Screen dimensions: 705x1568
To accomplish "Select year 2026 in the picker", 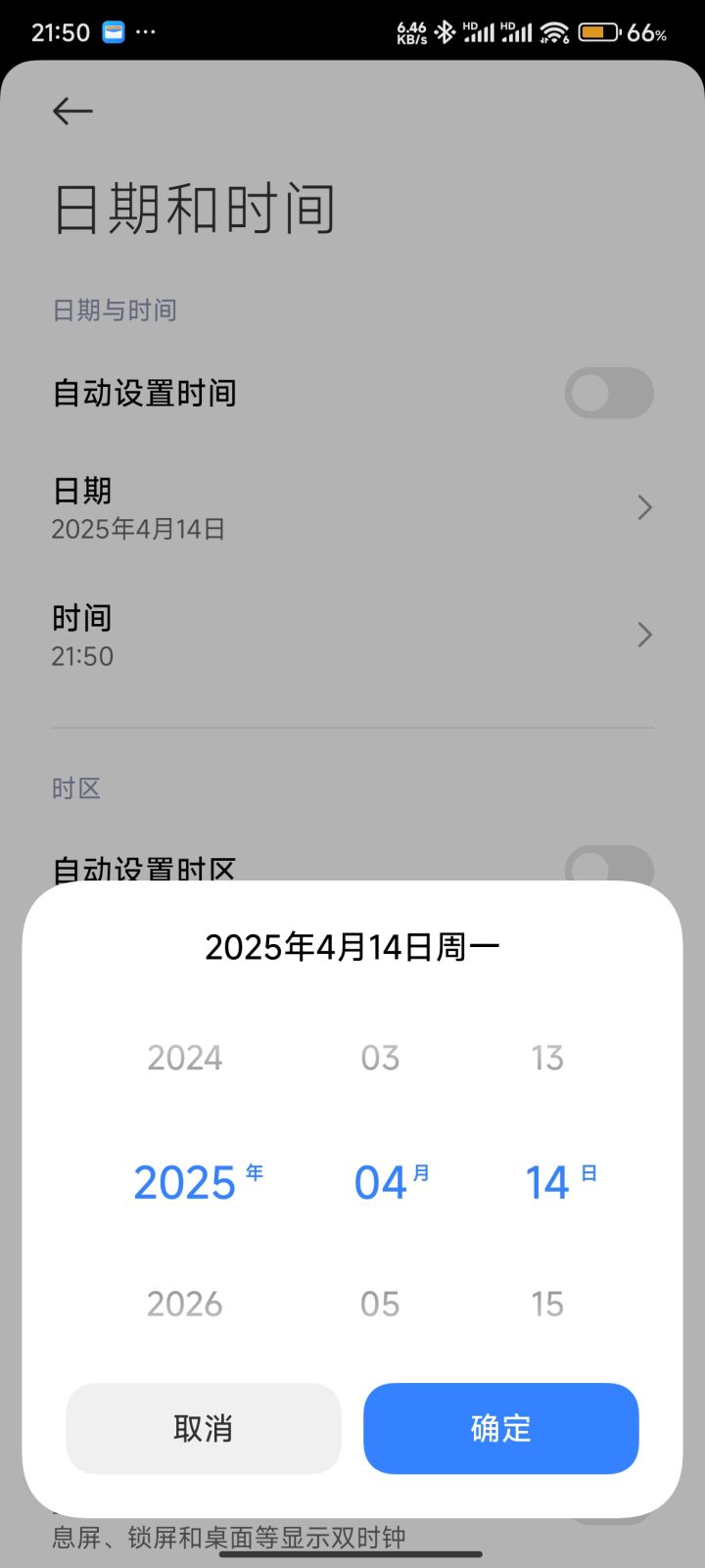I will 185,1304.
